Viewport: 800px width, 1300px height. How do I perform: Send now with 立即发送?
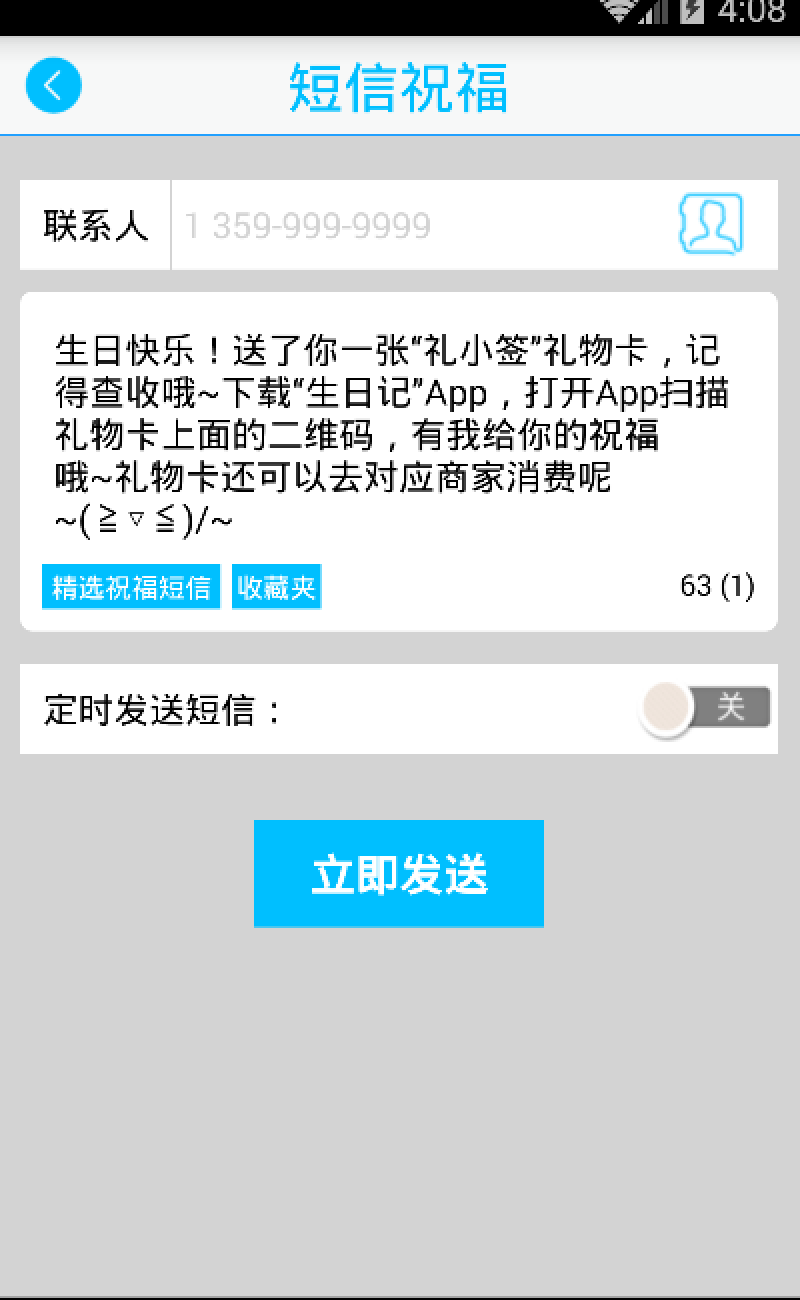pyautogui.click(x=398, y=874)
